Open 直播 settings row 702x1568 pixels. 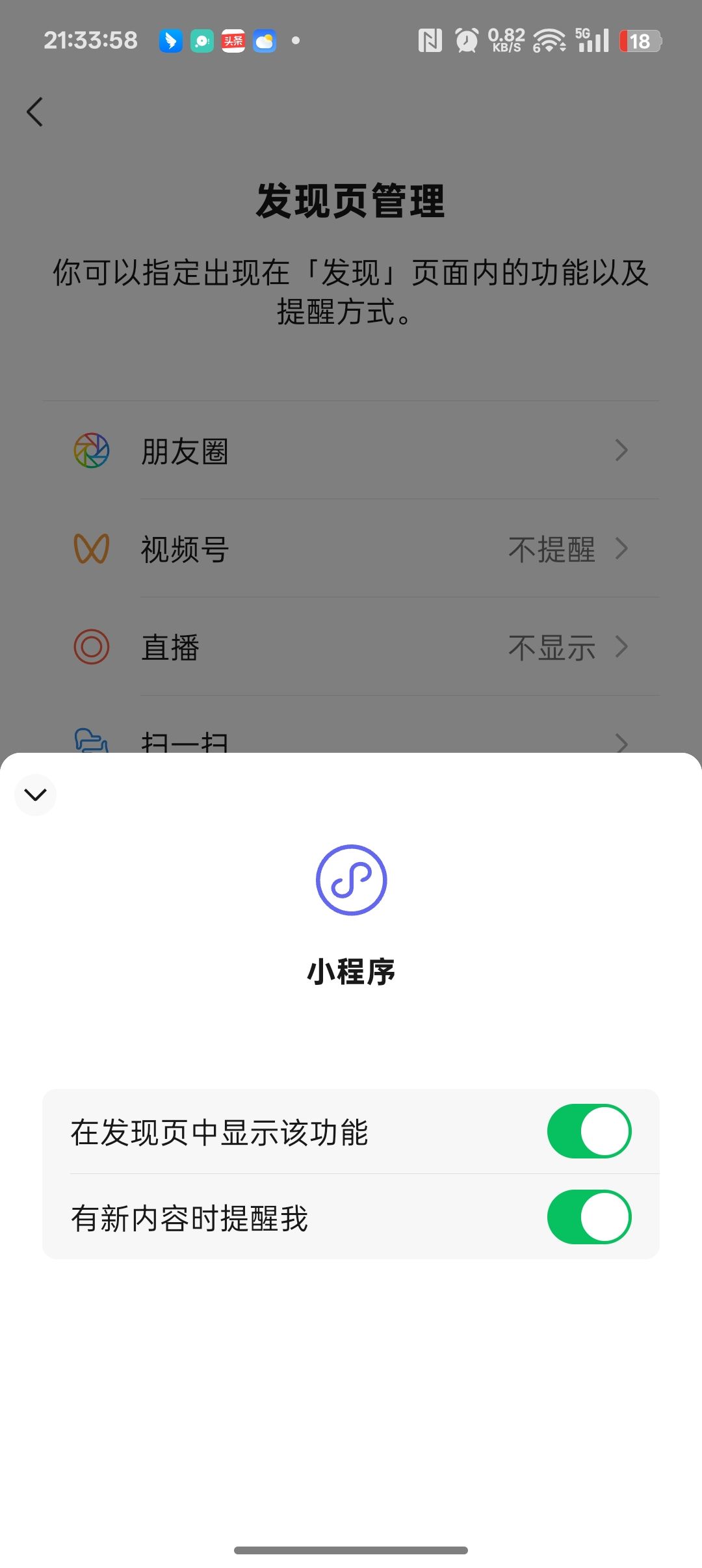point(351,647)
